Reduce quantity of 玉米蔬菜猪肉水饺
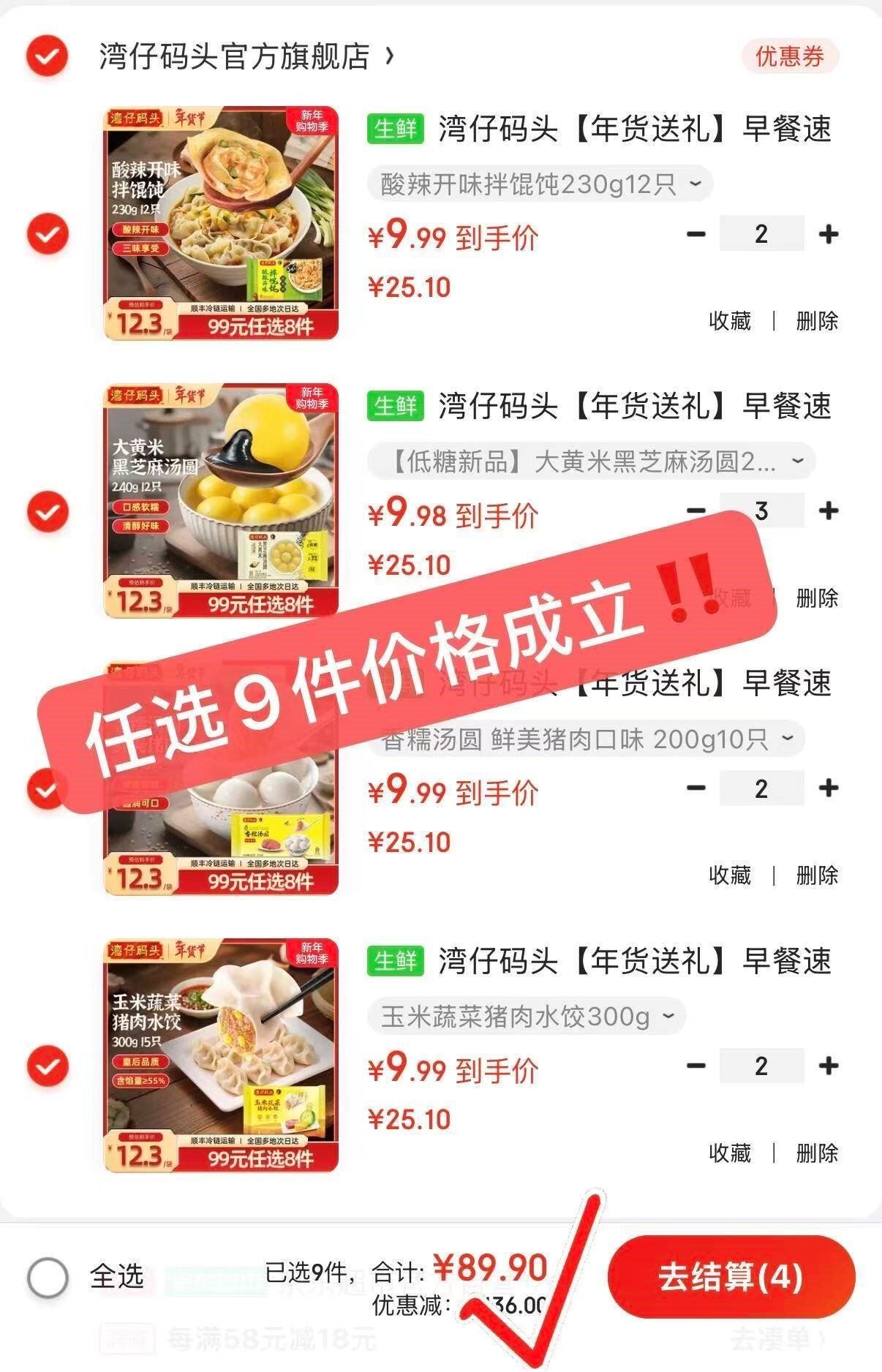This screenshot has width=882, height=1372. (x=696, y=1066)
